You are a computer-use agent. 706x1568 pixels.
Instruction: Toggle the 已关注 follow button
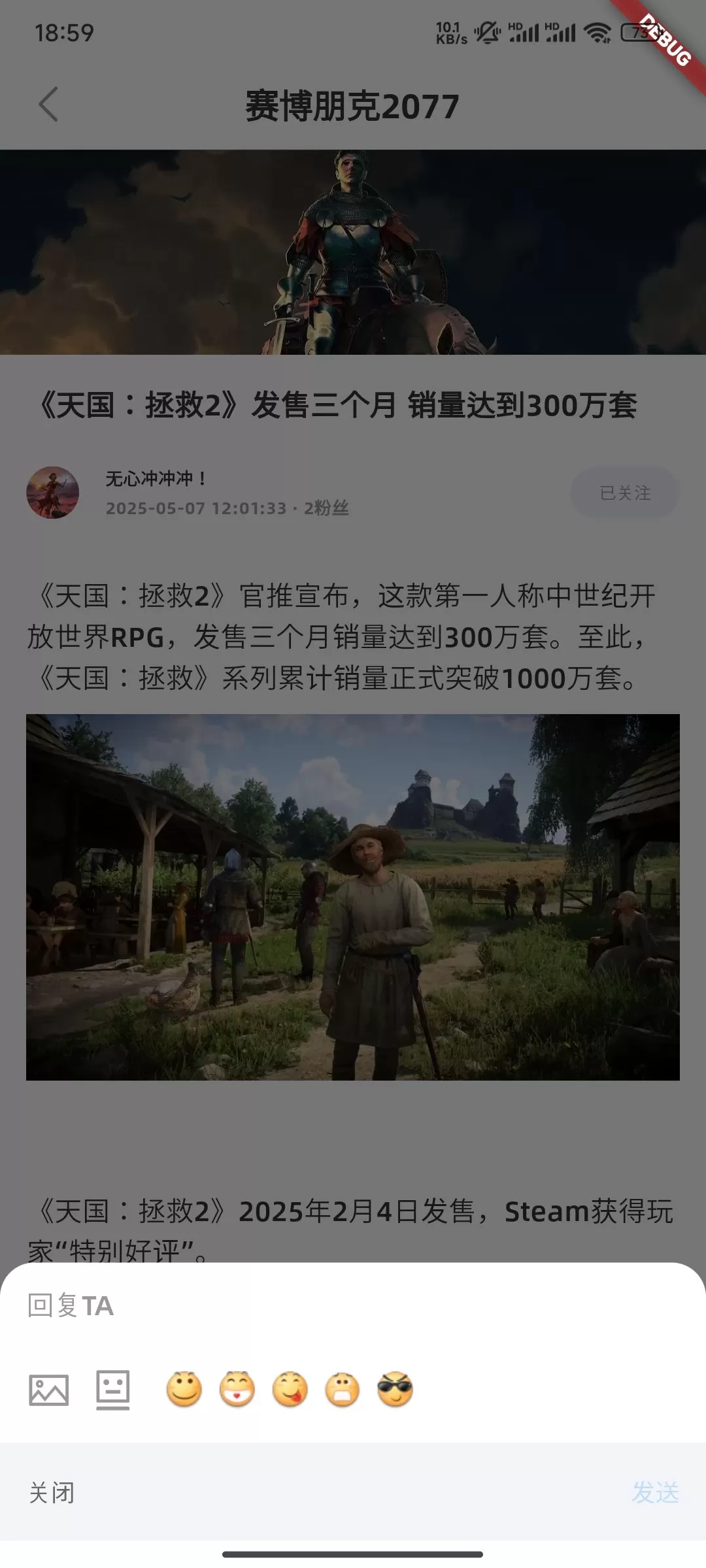click(625, 493)
